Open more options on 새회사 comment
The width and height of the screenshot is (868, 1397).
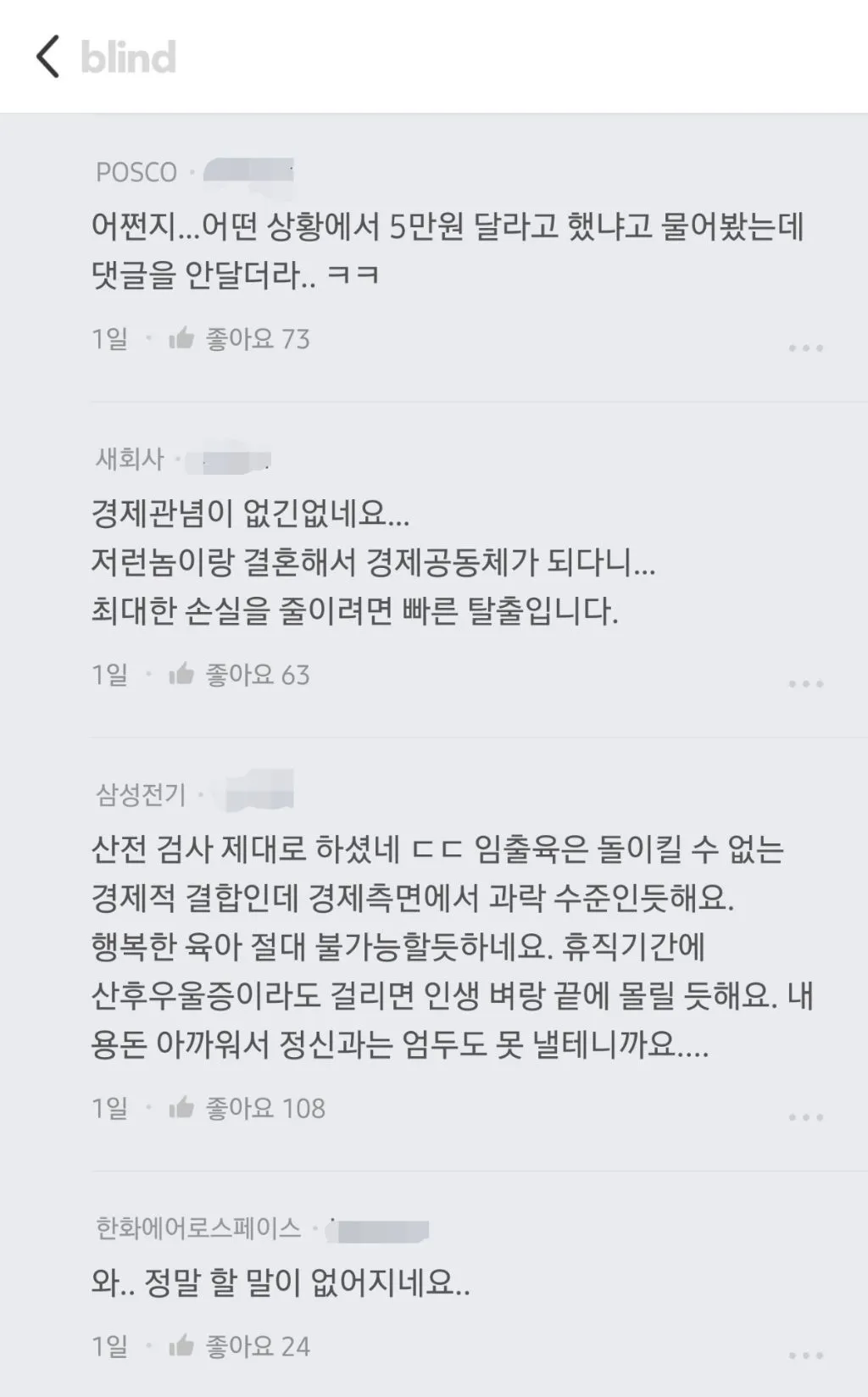[x=805, y=683]
